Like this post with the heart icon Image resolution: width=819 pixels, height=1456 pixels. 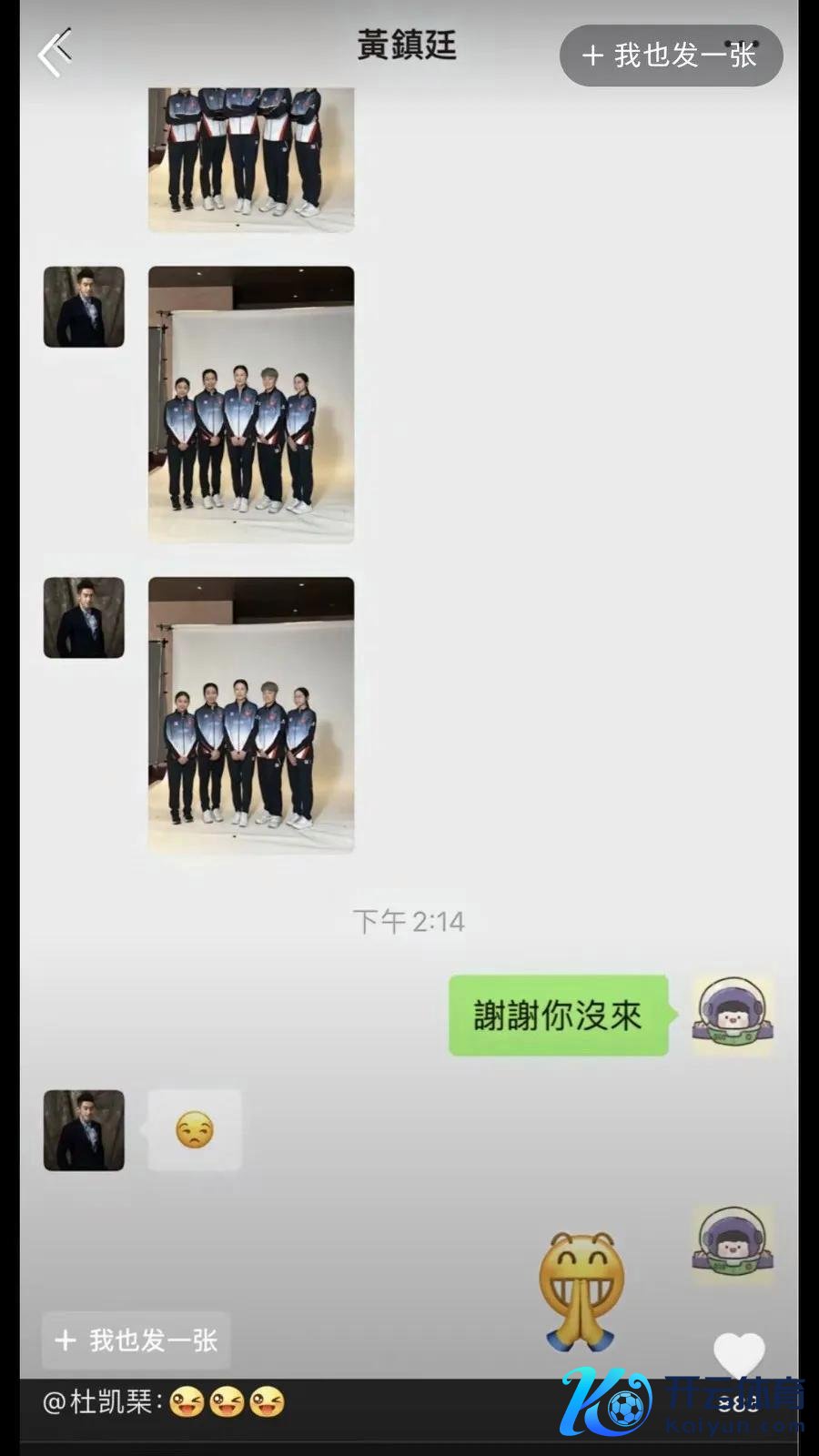click(x=738, y=1357)
